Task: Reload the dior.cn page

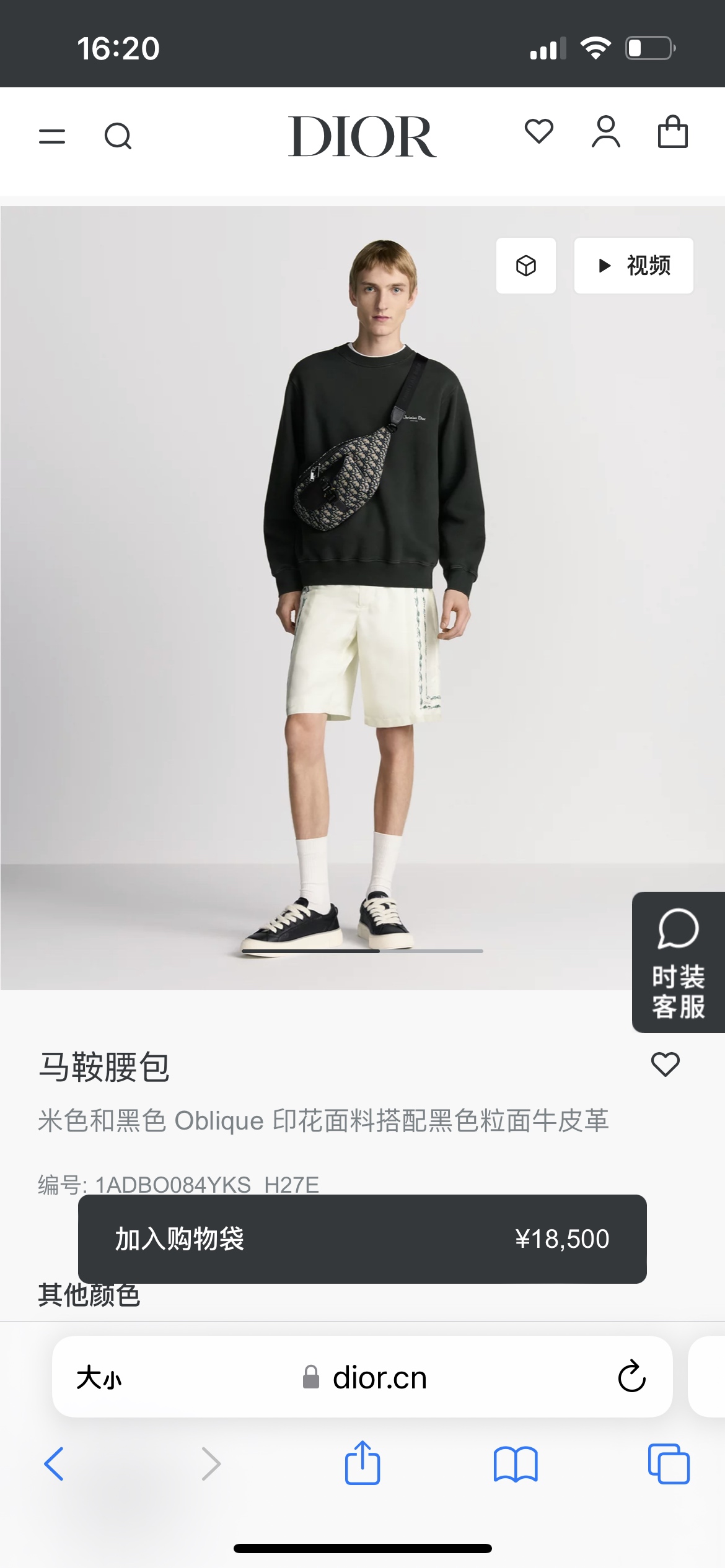Action: click(x=632, y=1377)
